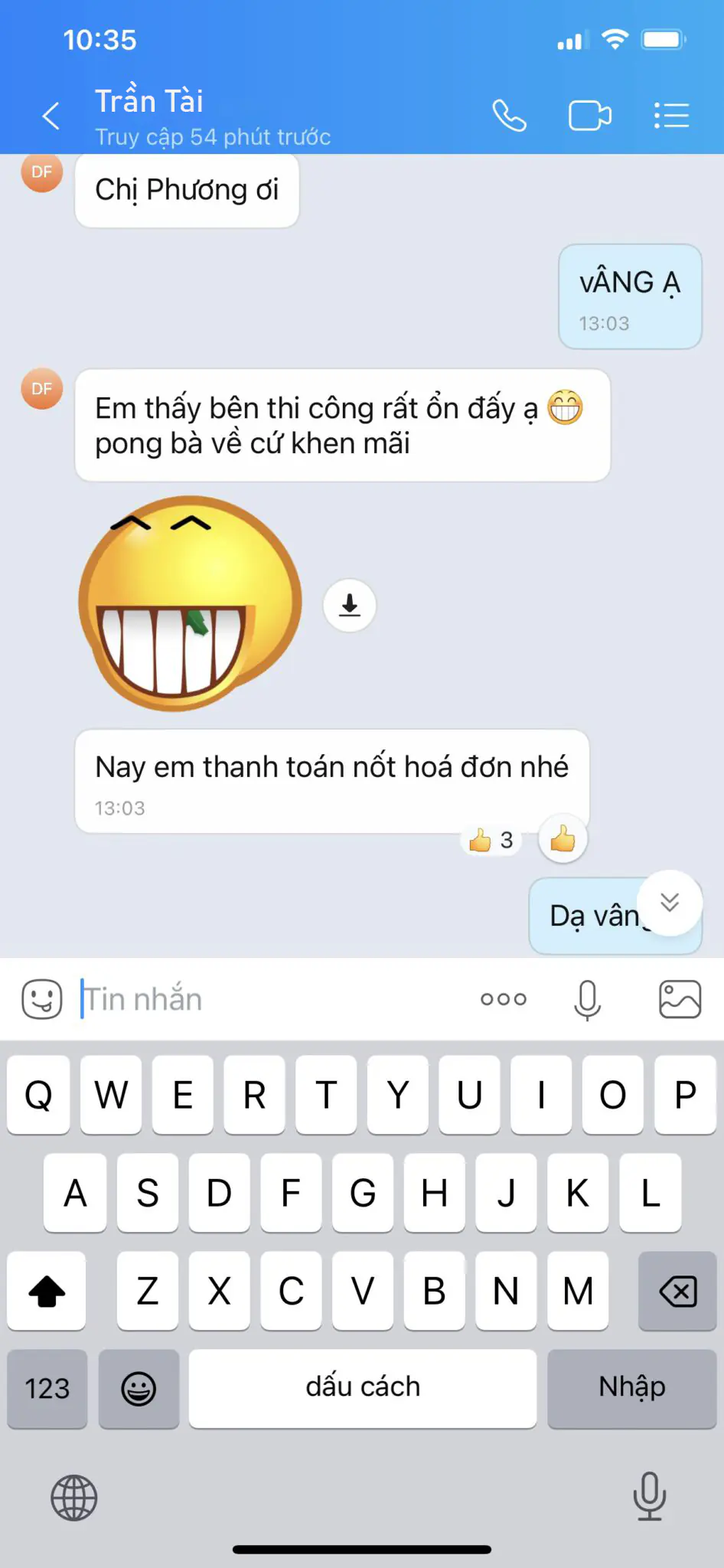Screen dimensions: 724x1568
Task: Open the sticker and emoji picker
Action: (x=41, y=998)
